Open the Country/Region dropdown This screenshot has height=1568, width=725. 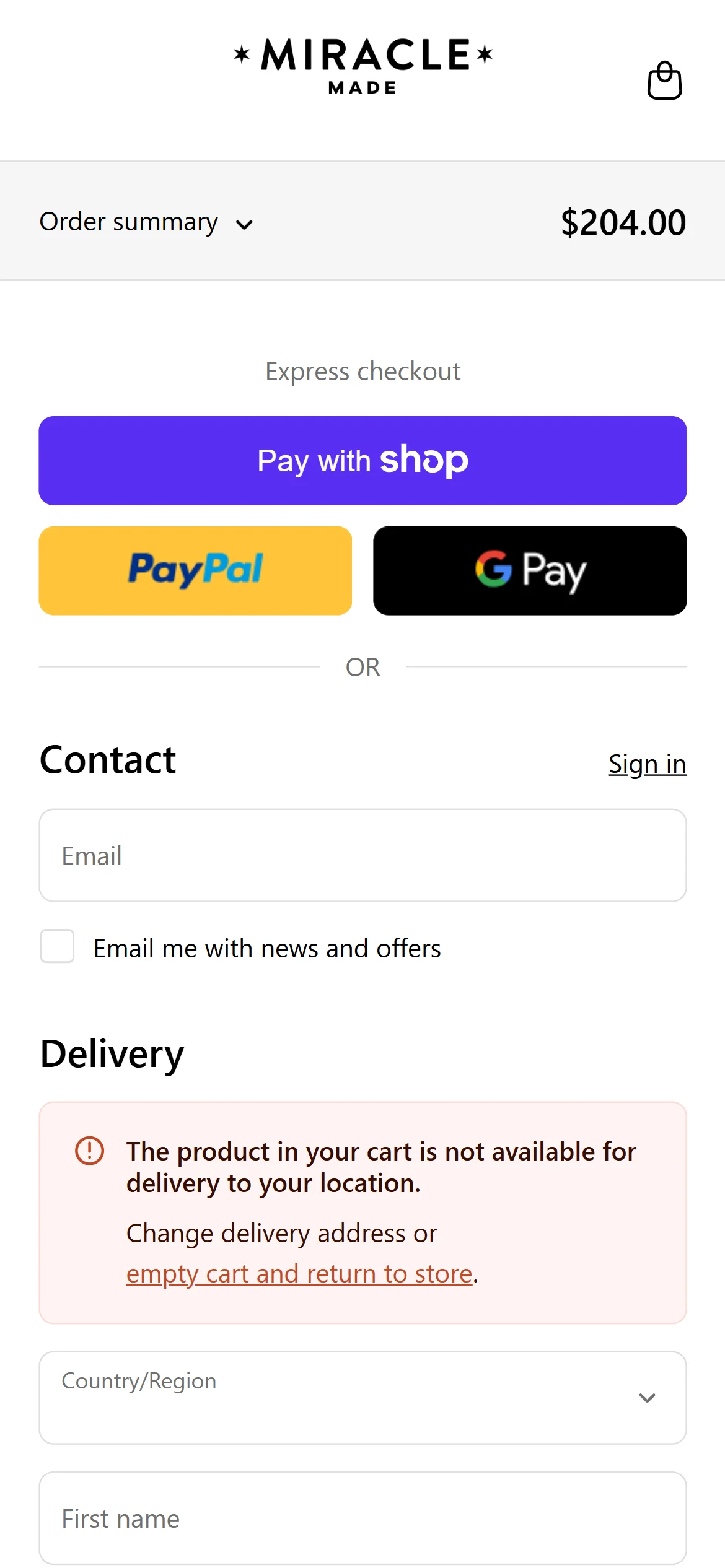(362, 1398)
